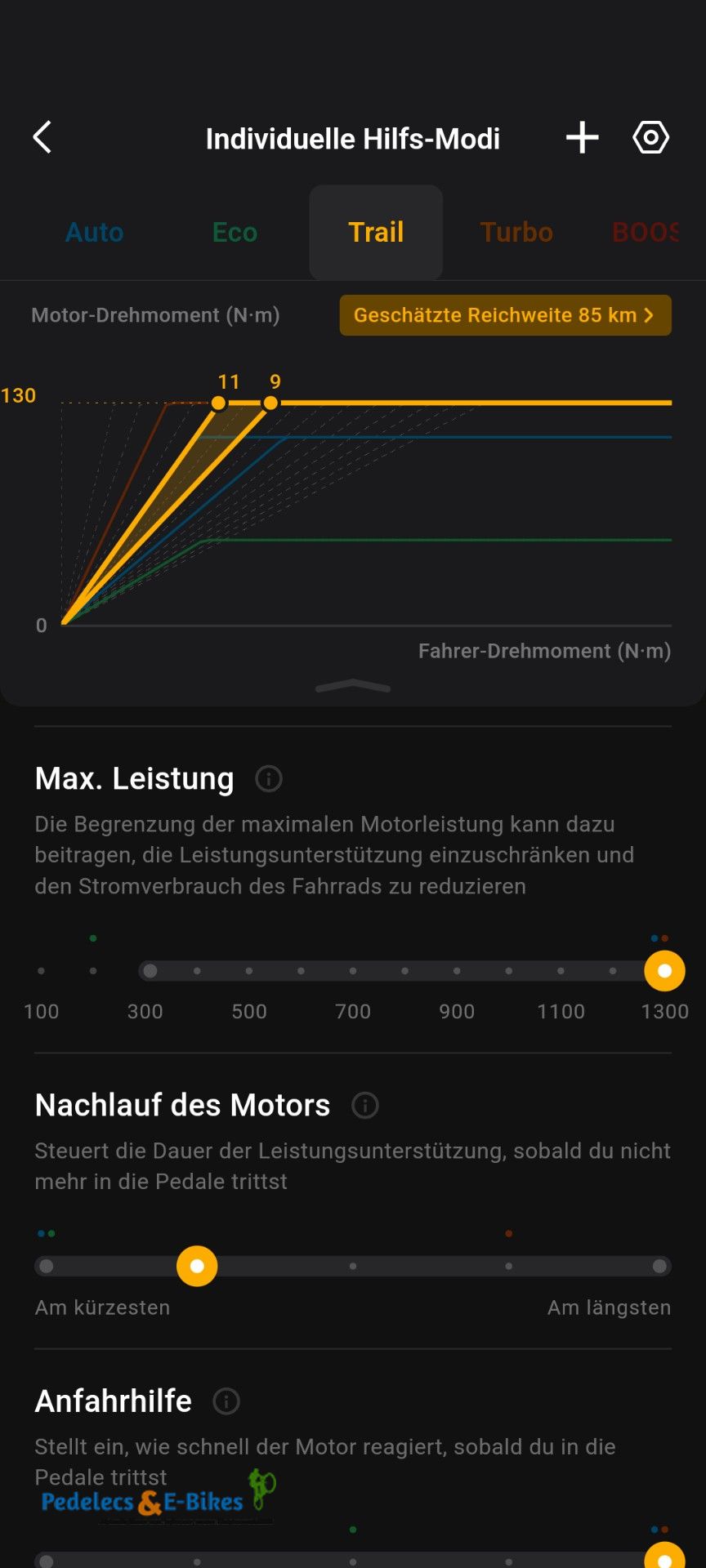Switch to the Boost mode tab
This screenshot has height=1568, width=706.
pos(645,232)
